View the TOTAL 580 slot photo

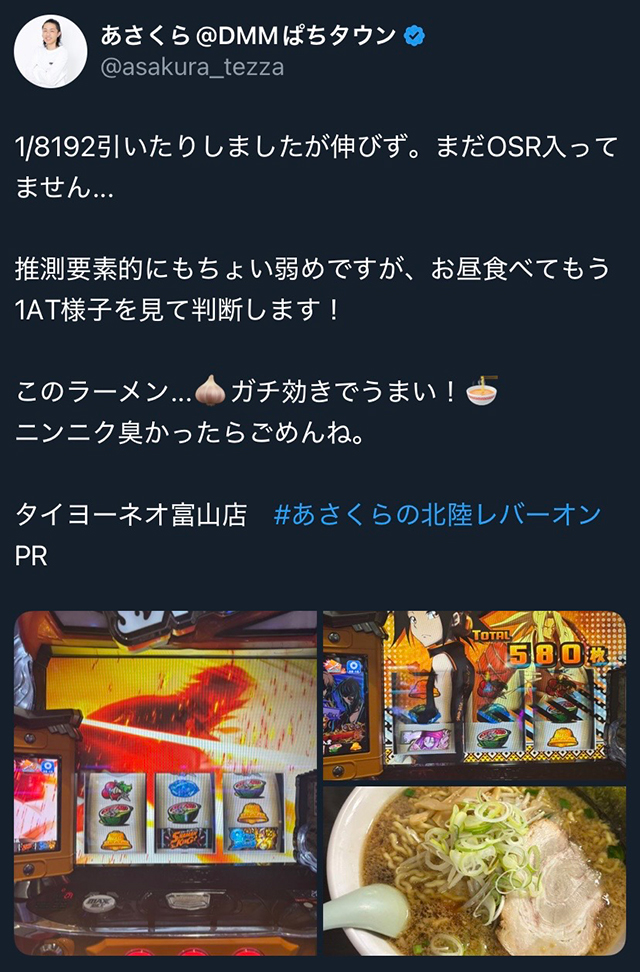(474, 695)
